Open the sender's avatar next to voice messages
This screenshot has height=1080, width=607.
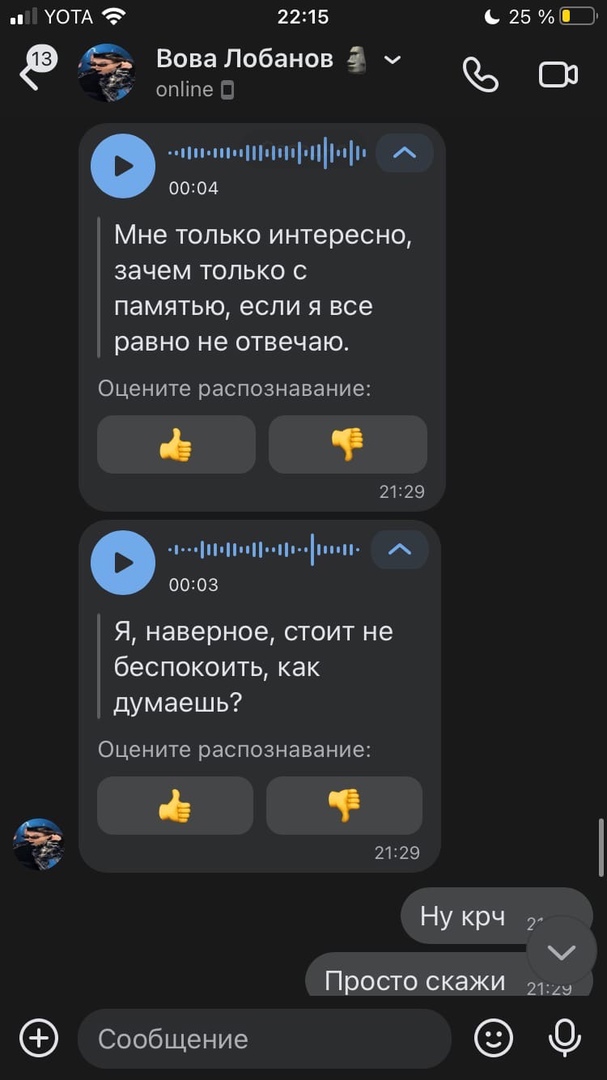coord(38,844)
